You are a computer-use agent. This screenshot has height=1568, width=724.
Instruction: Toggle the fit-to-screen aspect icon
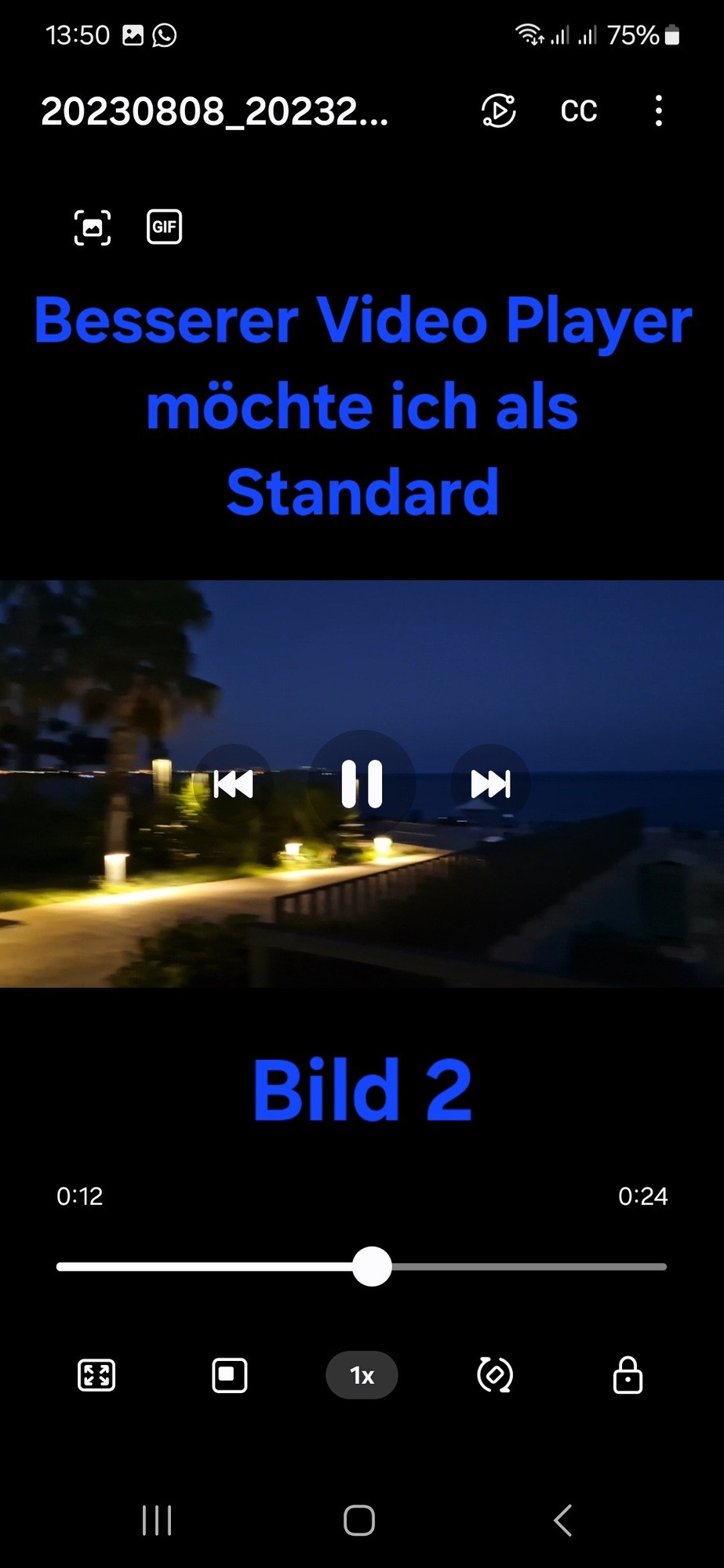(96, 1375)
